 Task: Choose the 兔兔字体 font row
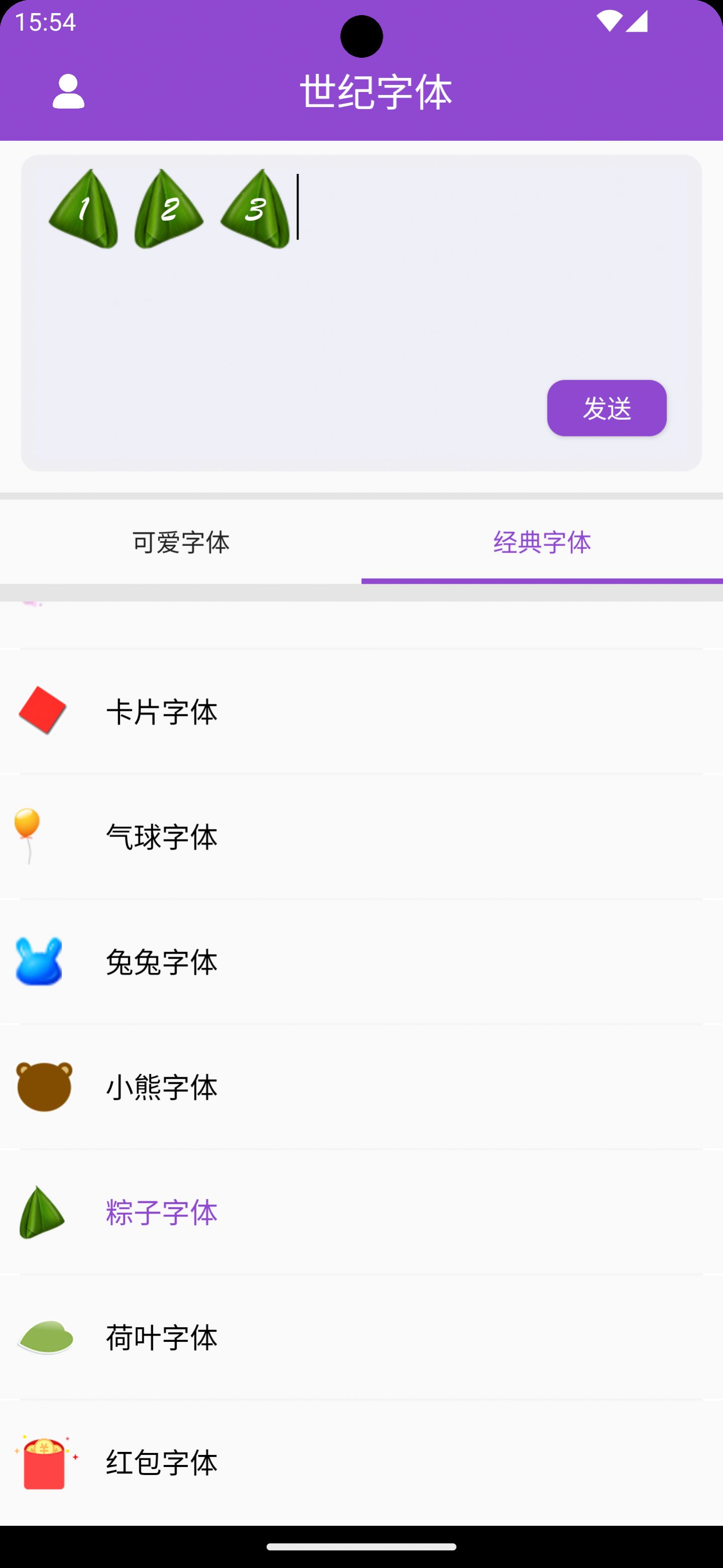(x=161, y=962)
